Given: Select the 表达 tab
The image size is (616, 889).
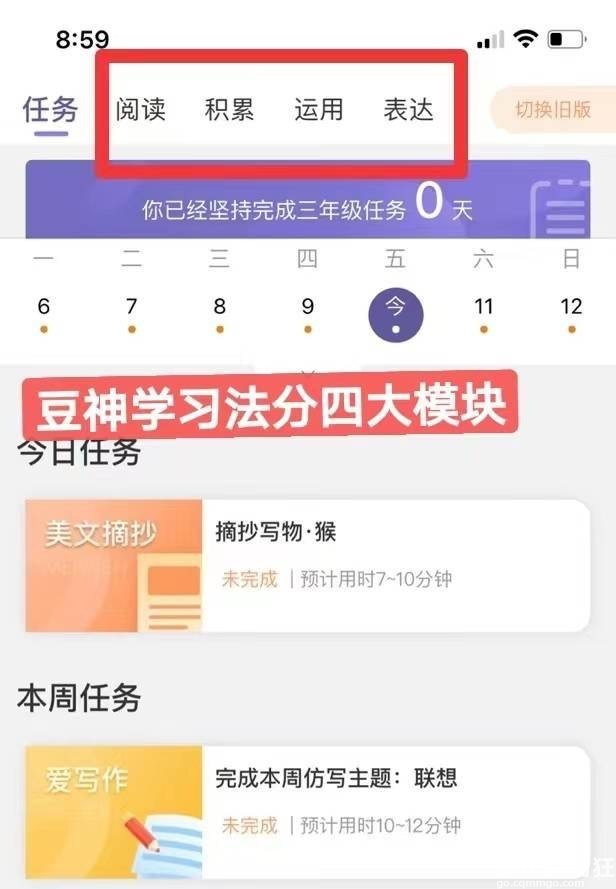Looking at the screenshot, I should point(409,109).
